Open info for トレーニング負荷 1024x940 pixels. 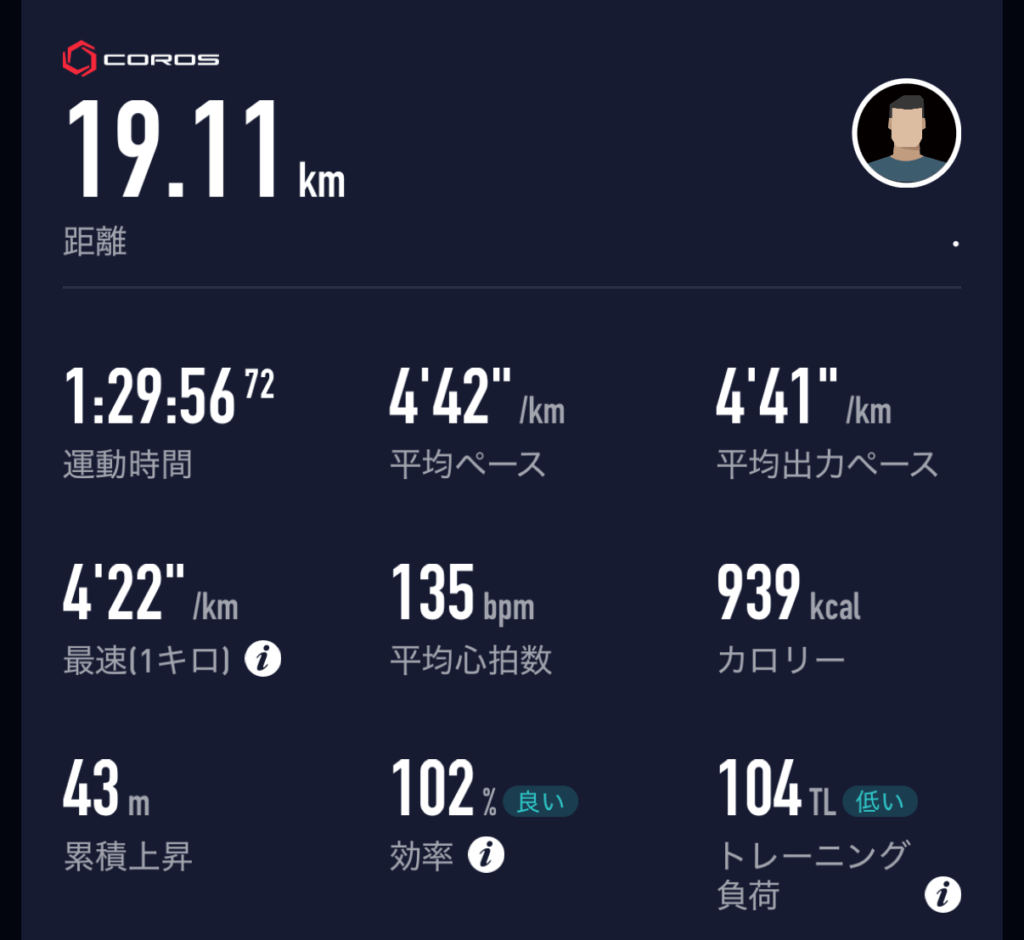pyautogui.click(x=942, y=894)
